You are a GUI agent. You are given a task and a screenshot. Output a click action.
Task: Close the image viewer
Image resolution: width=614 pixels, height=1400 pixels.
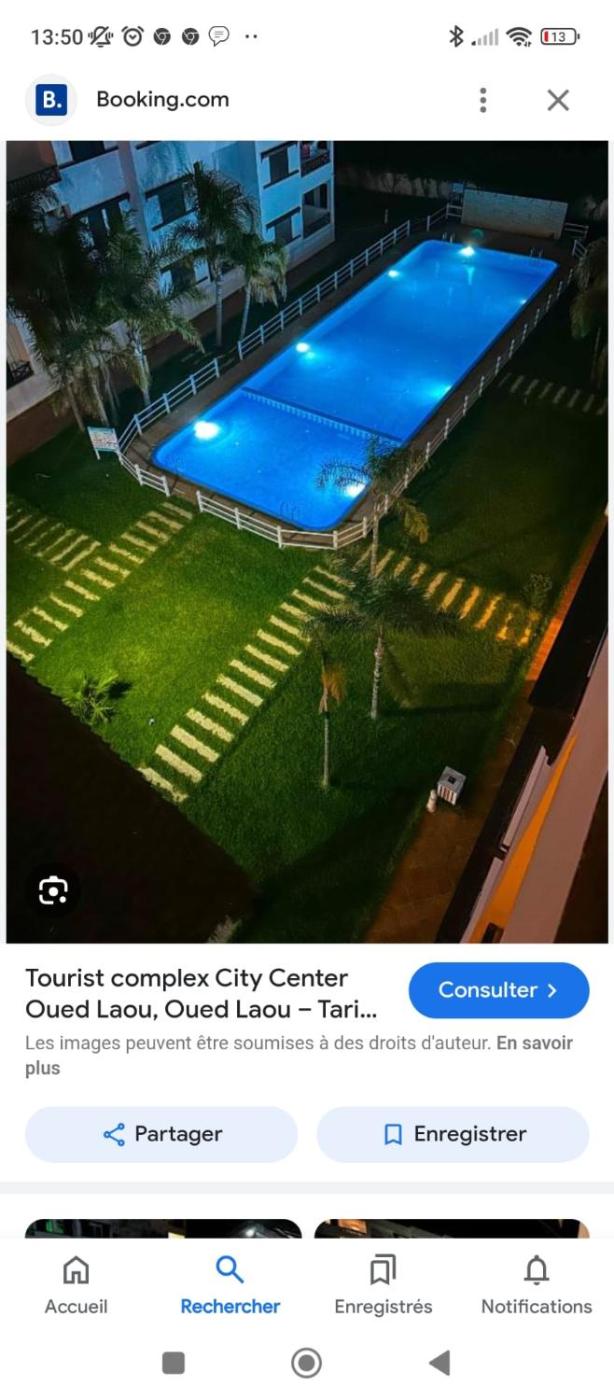click(x=558, y=100)
